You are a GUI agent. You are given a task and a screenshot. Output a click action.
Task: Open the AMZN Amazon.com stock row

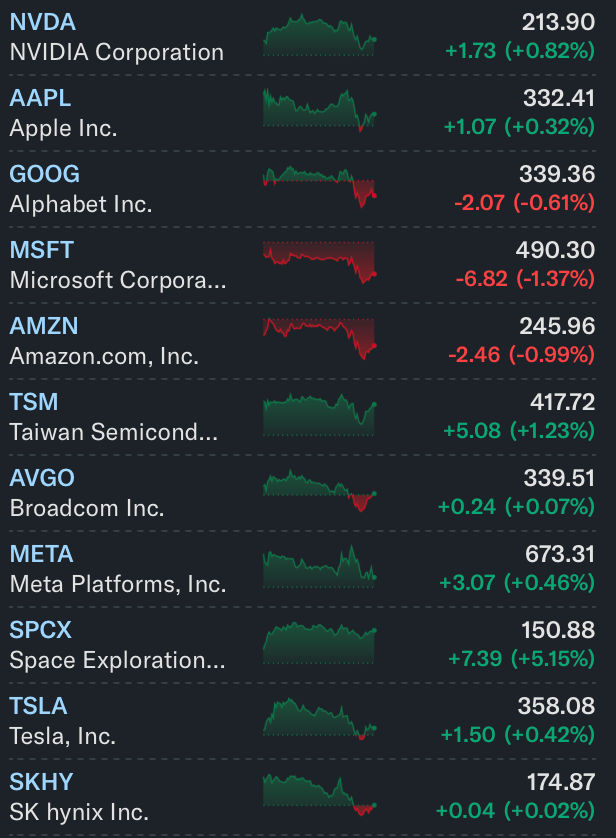pyautogui.click(x=308, y=341)
